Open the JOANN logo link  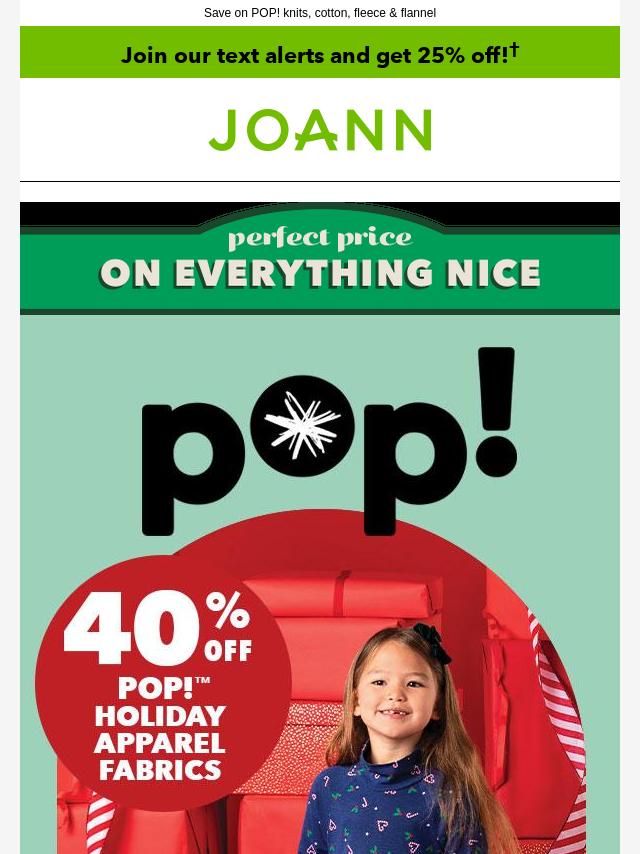tap(320, 130)
